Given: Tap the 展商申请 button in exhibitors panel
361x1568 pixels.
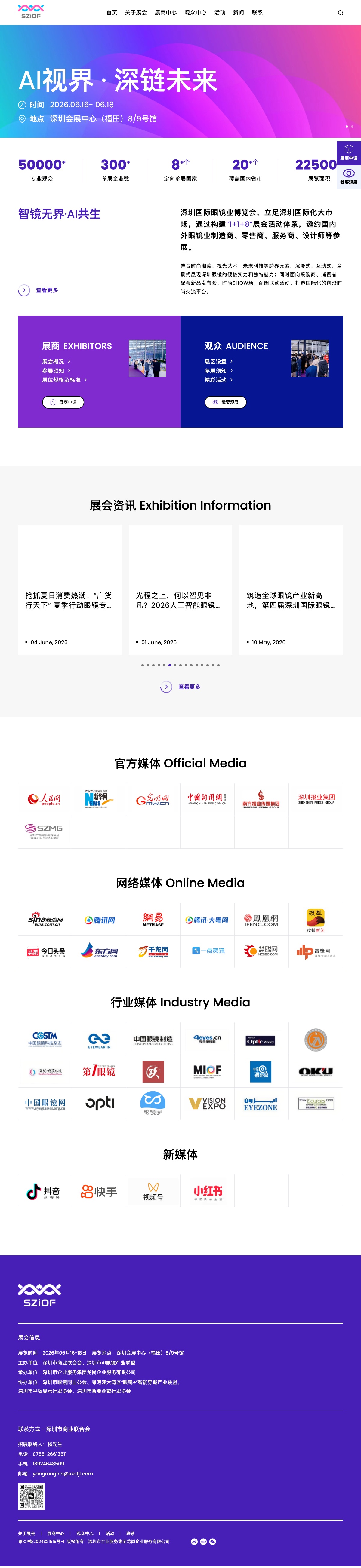Looking at the screenshot, I should click(63, 402).
